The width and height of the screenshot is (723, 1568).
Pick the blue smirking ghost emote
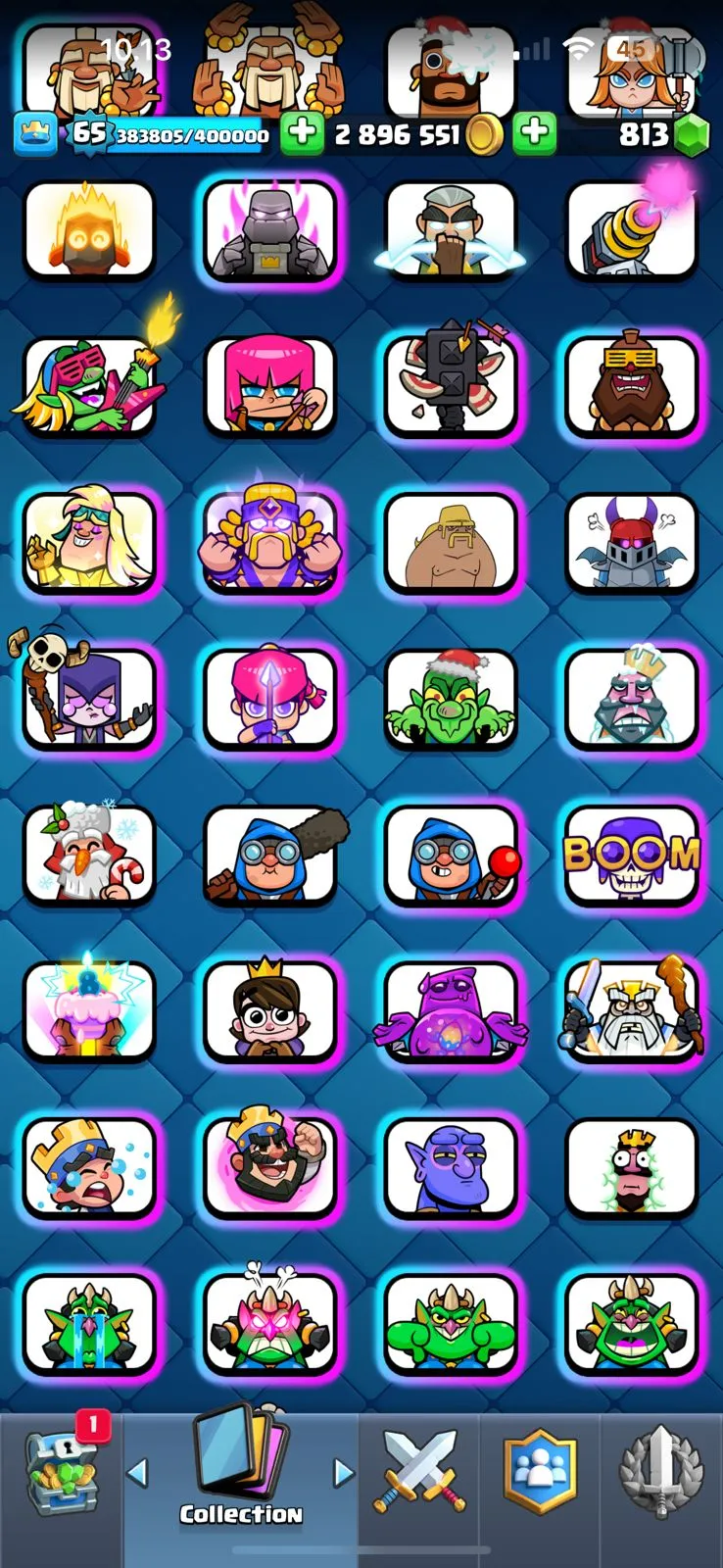point(451,1167)
